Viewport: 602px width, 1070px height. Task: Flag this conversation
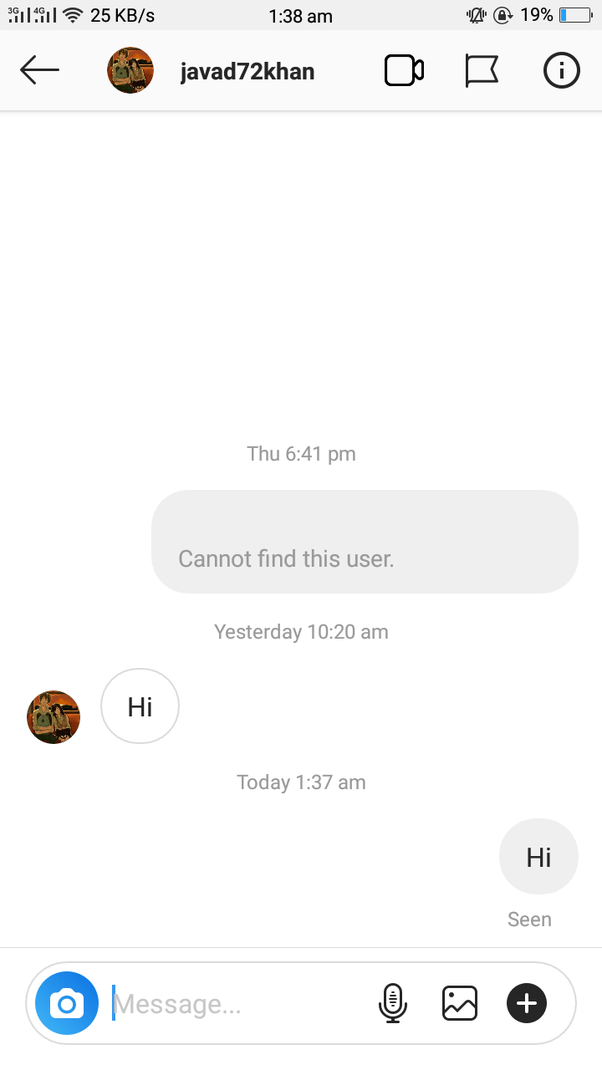click(x=481, y=70)
